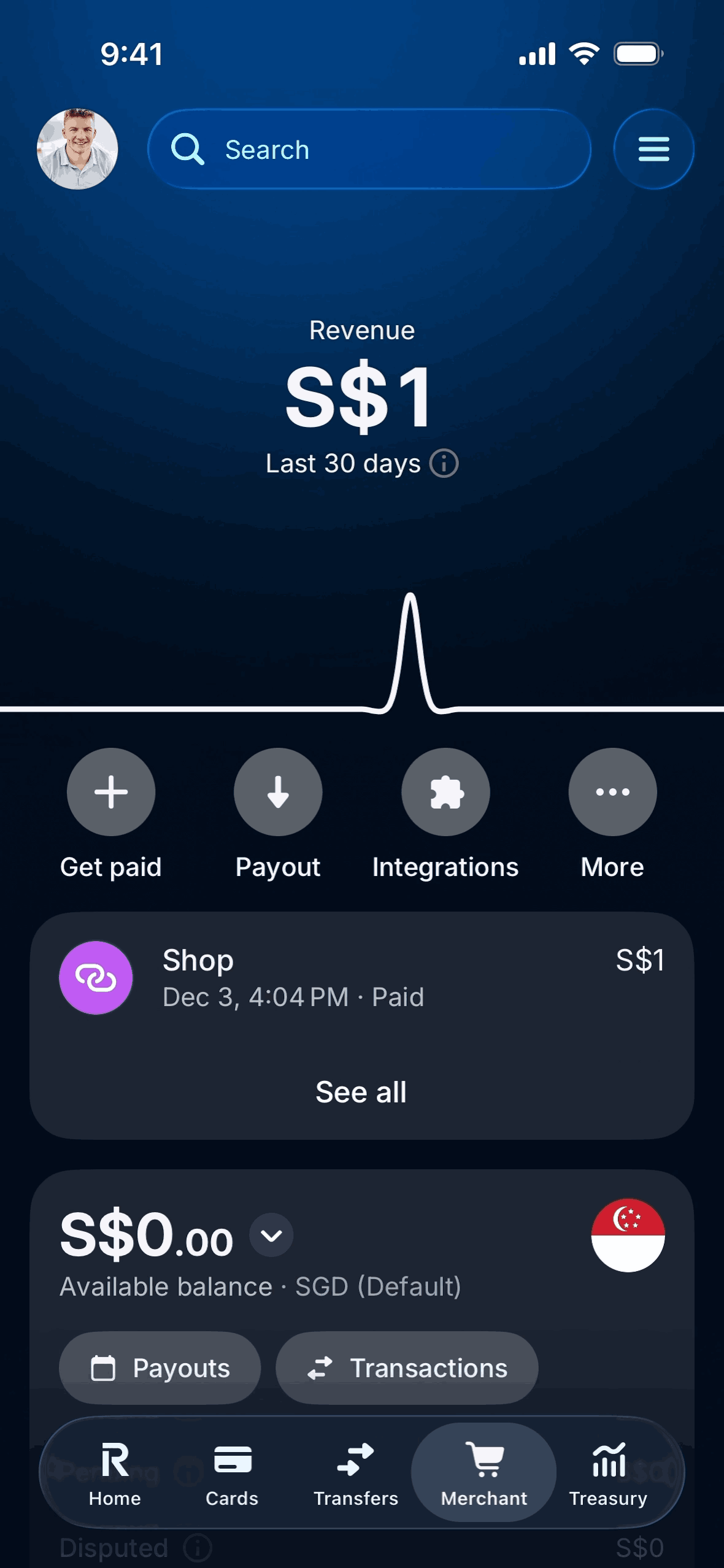Viewport: 724px width, 1568px height.
Task: Go to the Home tab
Action: (x=115, y=1472)
